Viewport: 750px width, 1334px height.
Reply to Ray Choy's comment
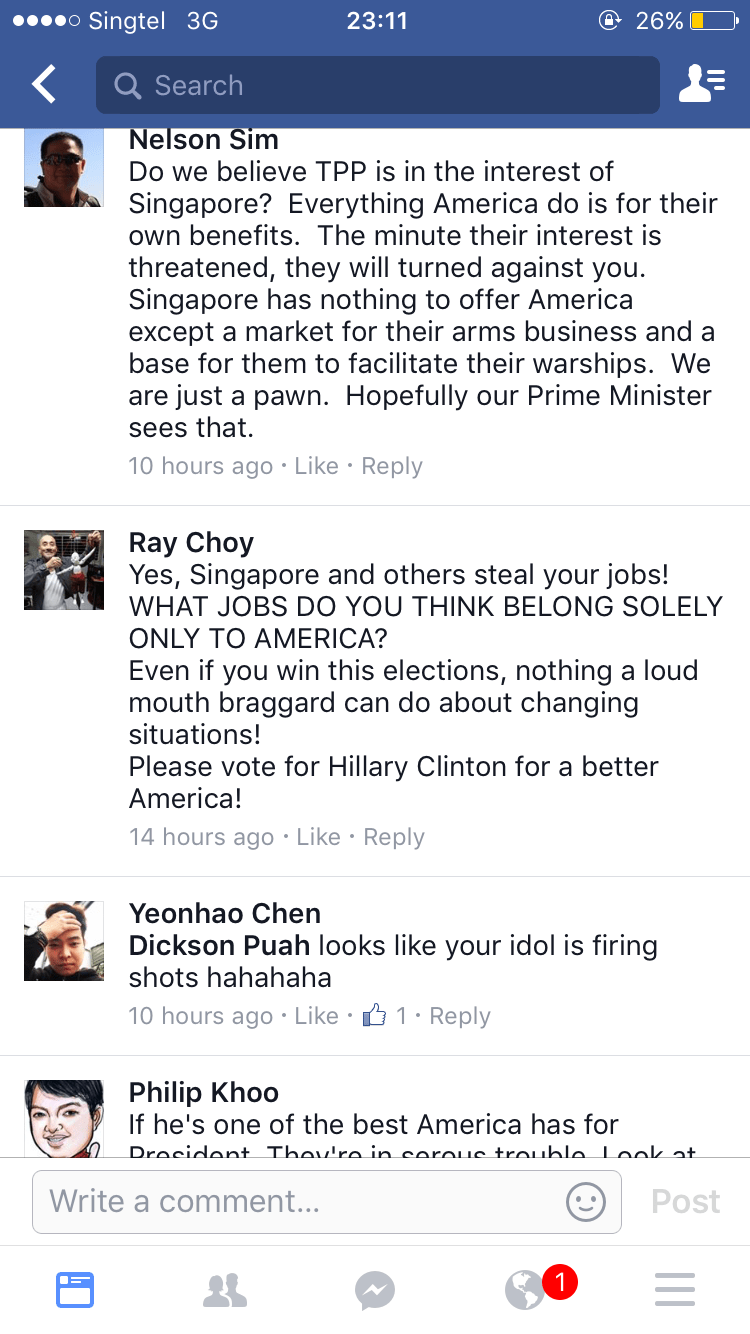tap(394, 837)
